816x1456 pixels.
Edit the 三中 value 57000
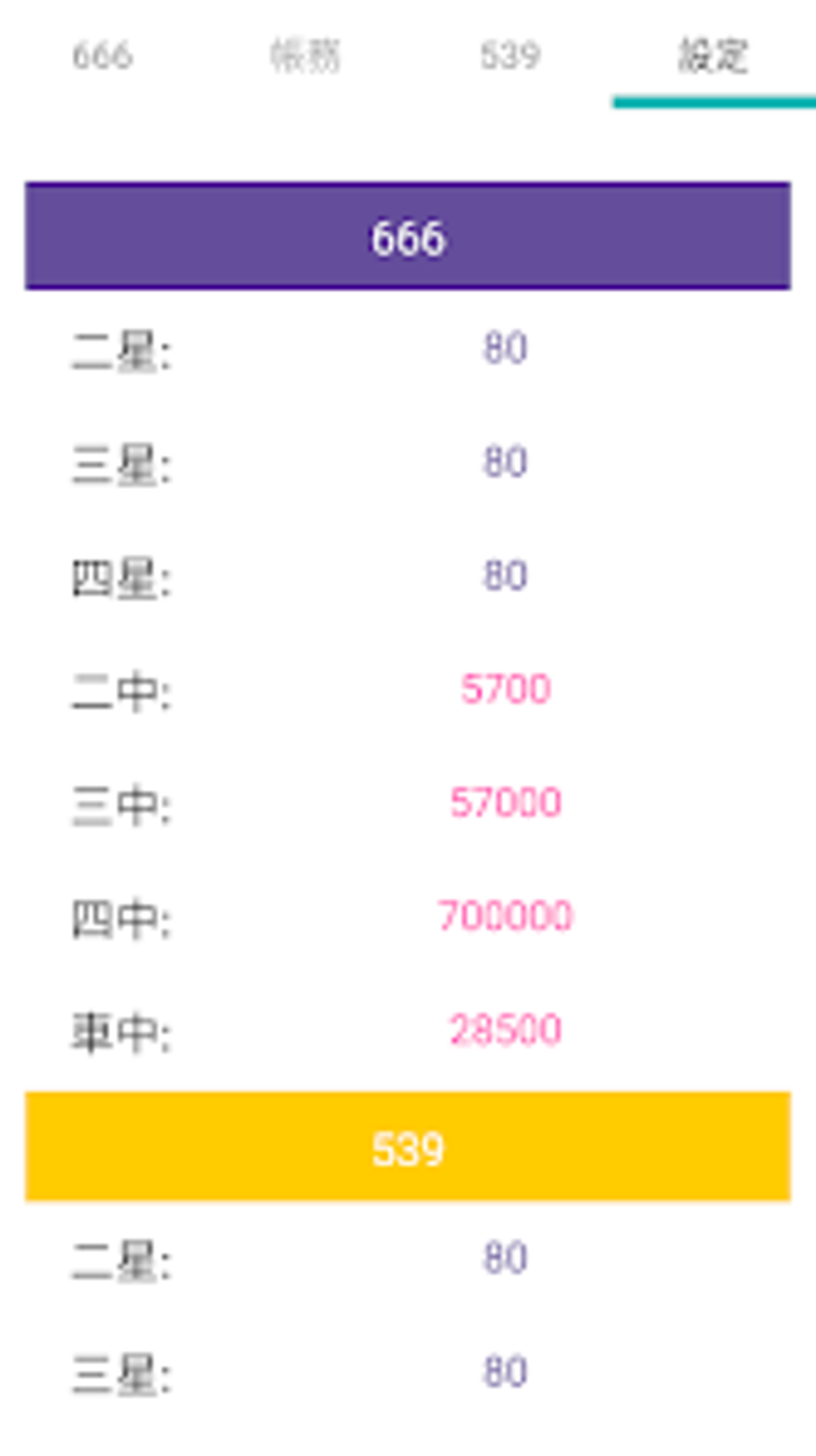point(505,803)
